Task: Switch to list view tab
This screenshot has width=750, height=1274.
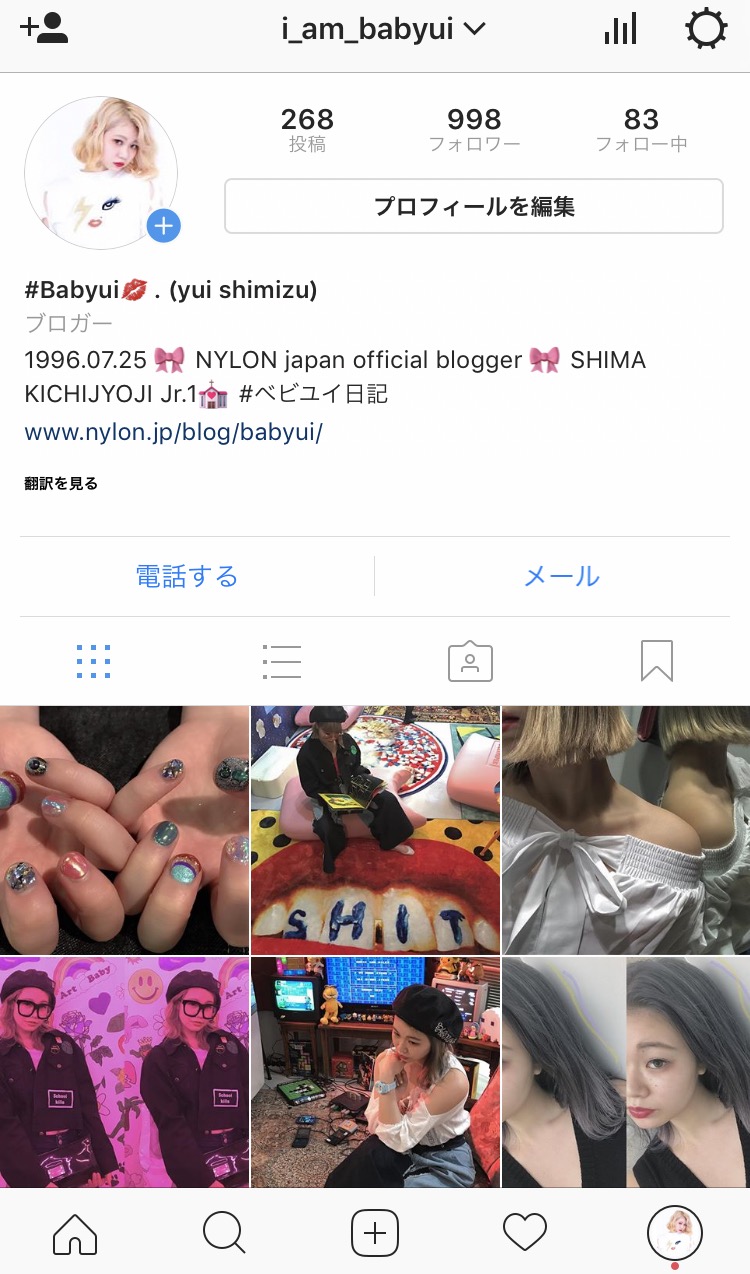Action: pyautogui.click(x=281, y=661)
